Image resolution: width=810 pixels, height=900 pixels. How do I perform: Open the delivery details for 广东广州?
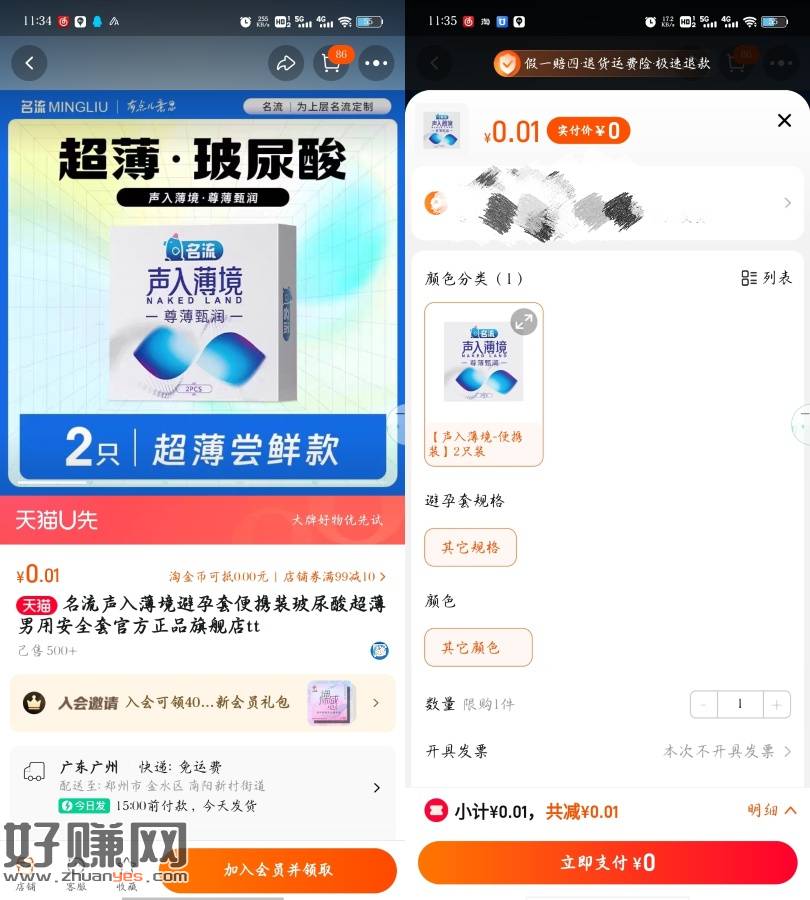(x=375, y=788)
